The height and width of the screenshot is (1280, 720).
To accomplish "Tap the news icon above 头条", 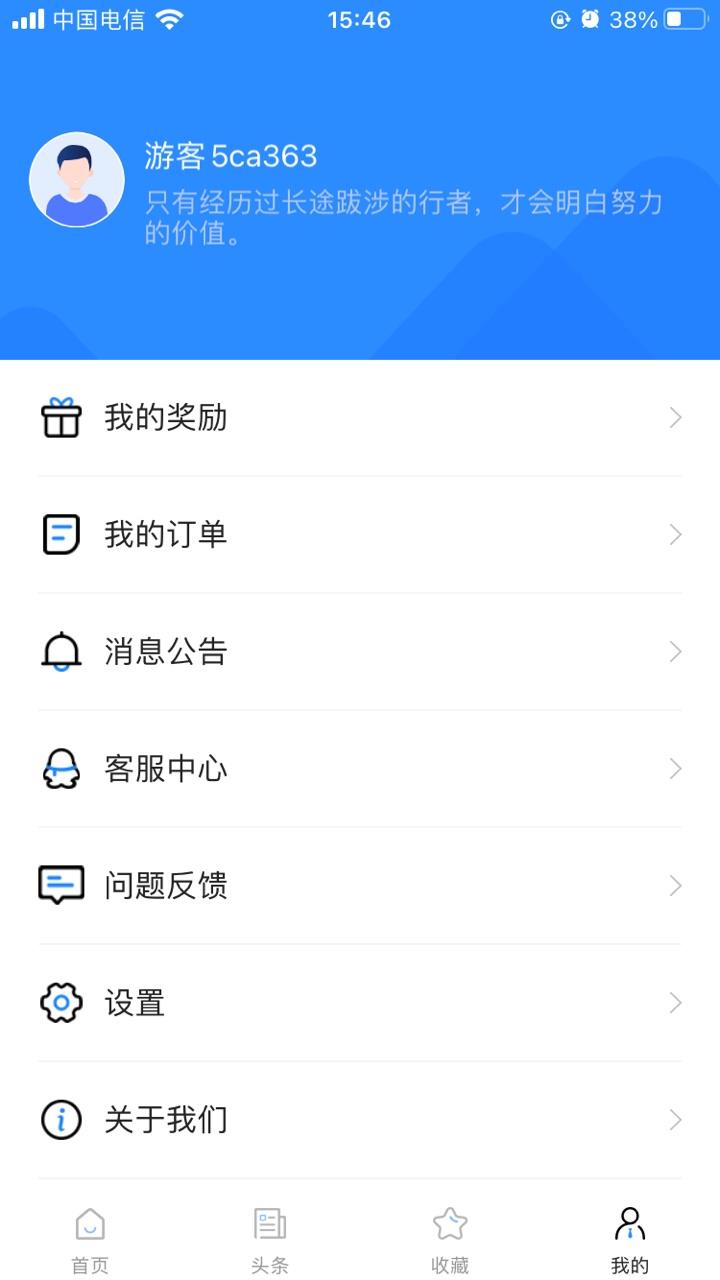I will [269, 1222].
